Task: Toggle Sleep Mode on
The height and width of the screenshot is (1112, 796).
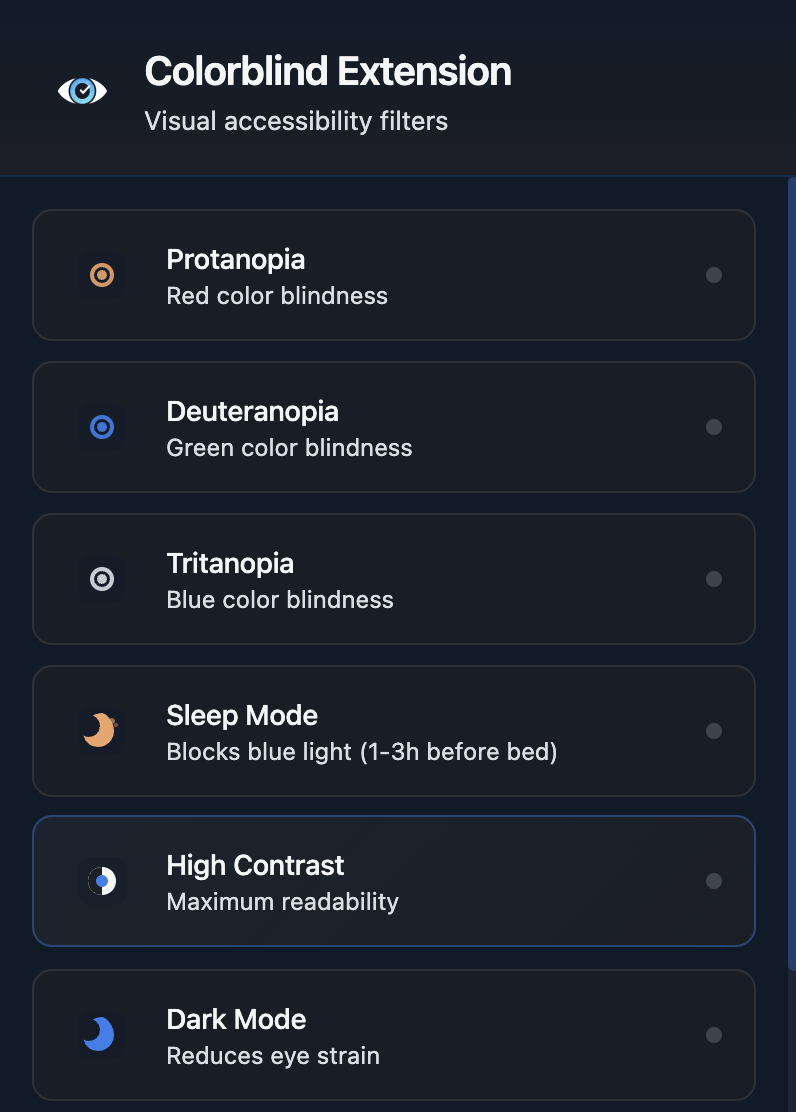Action: [x=714, y=730]
